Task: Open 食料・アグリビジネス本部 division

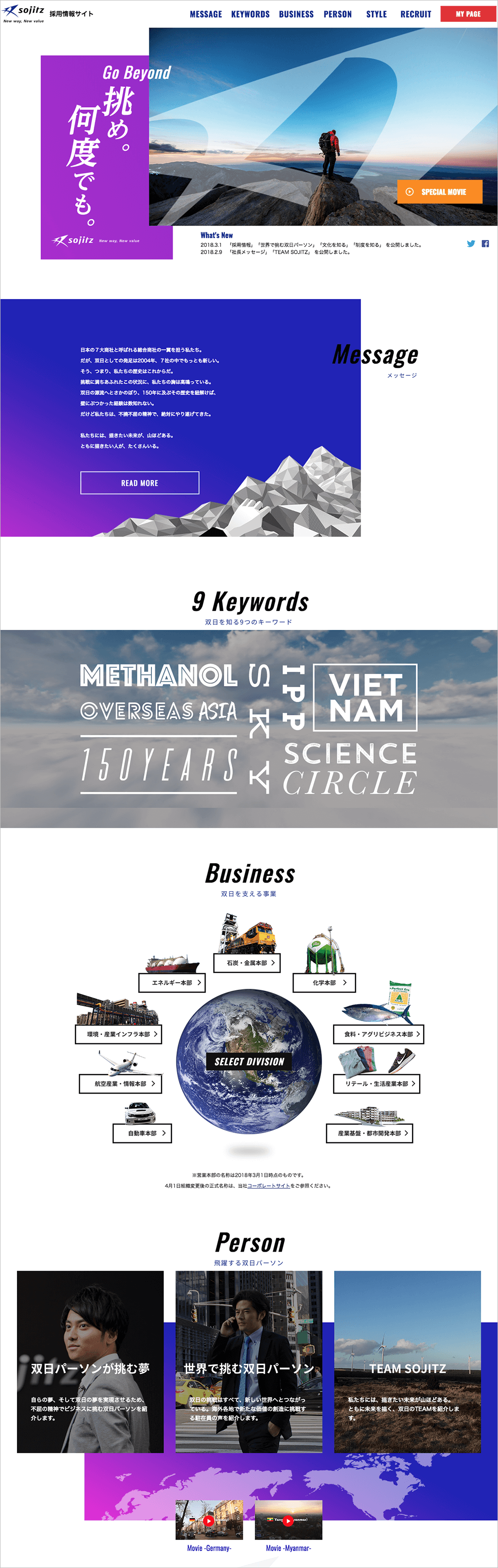Action: [x=378, y=1034]
